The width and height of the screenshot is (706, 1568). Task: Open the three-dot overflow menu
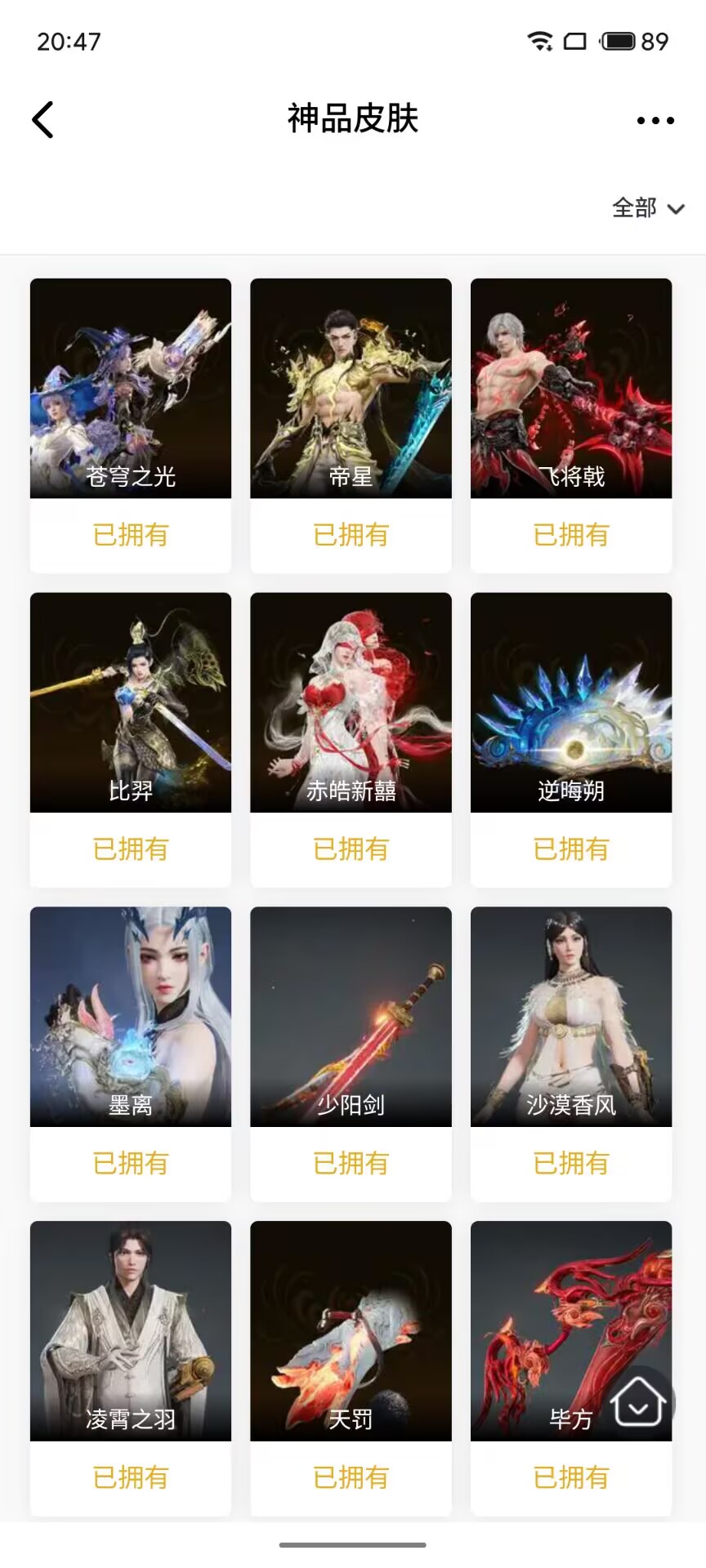[x=655, y=121]
